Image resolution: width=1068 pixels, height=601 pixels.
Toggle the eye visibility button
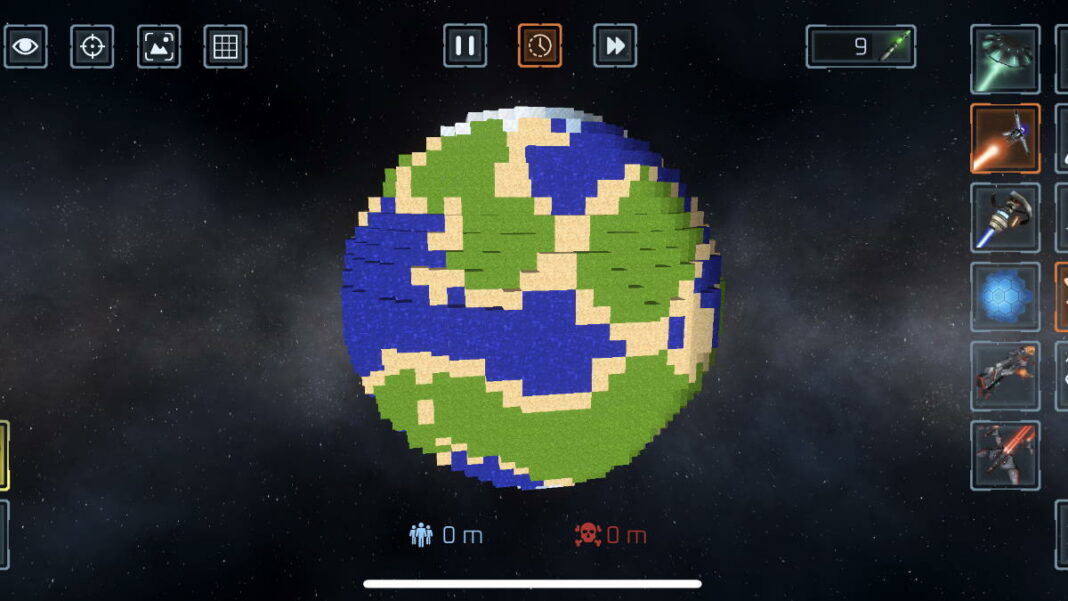point(25,46)
